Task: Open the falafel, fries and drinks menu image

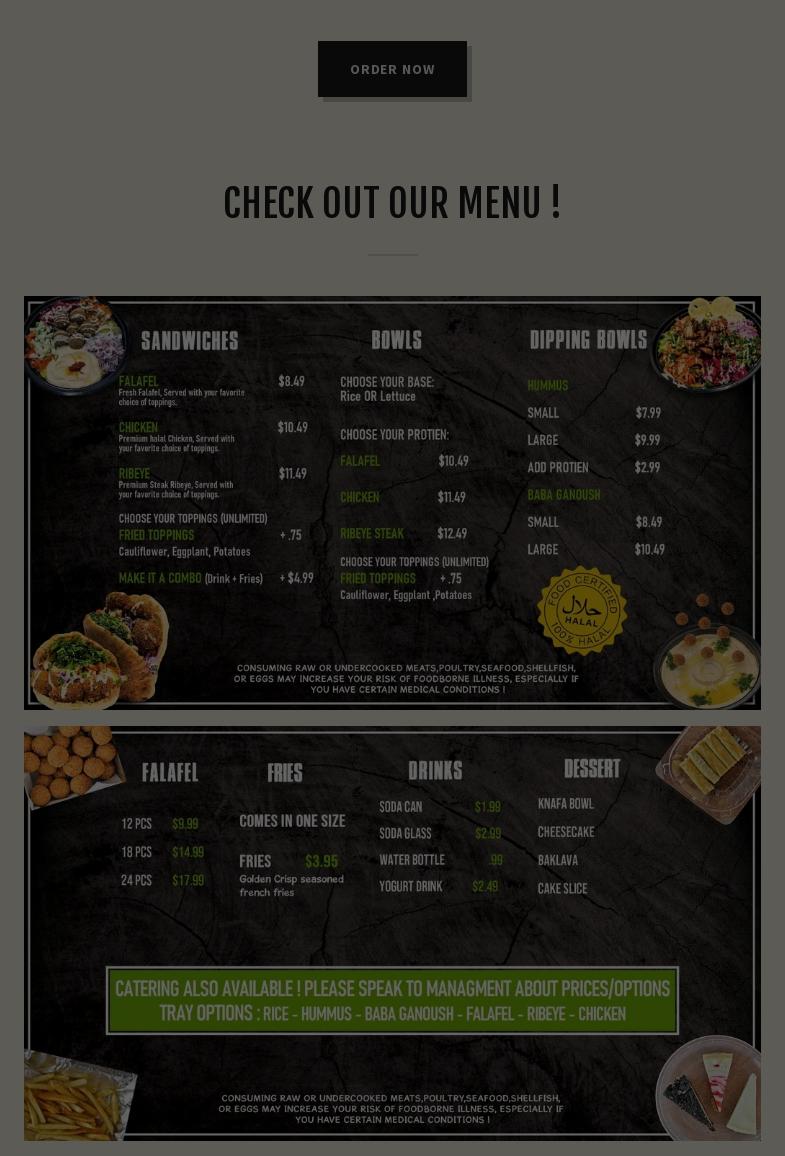Action: click(x=392, y=932)
